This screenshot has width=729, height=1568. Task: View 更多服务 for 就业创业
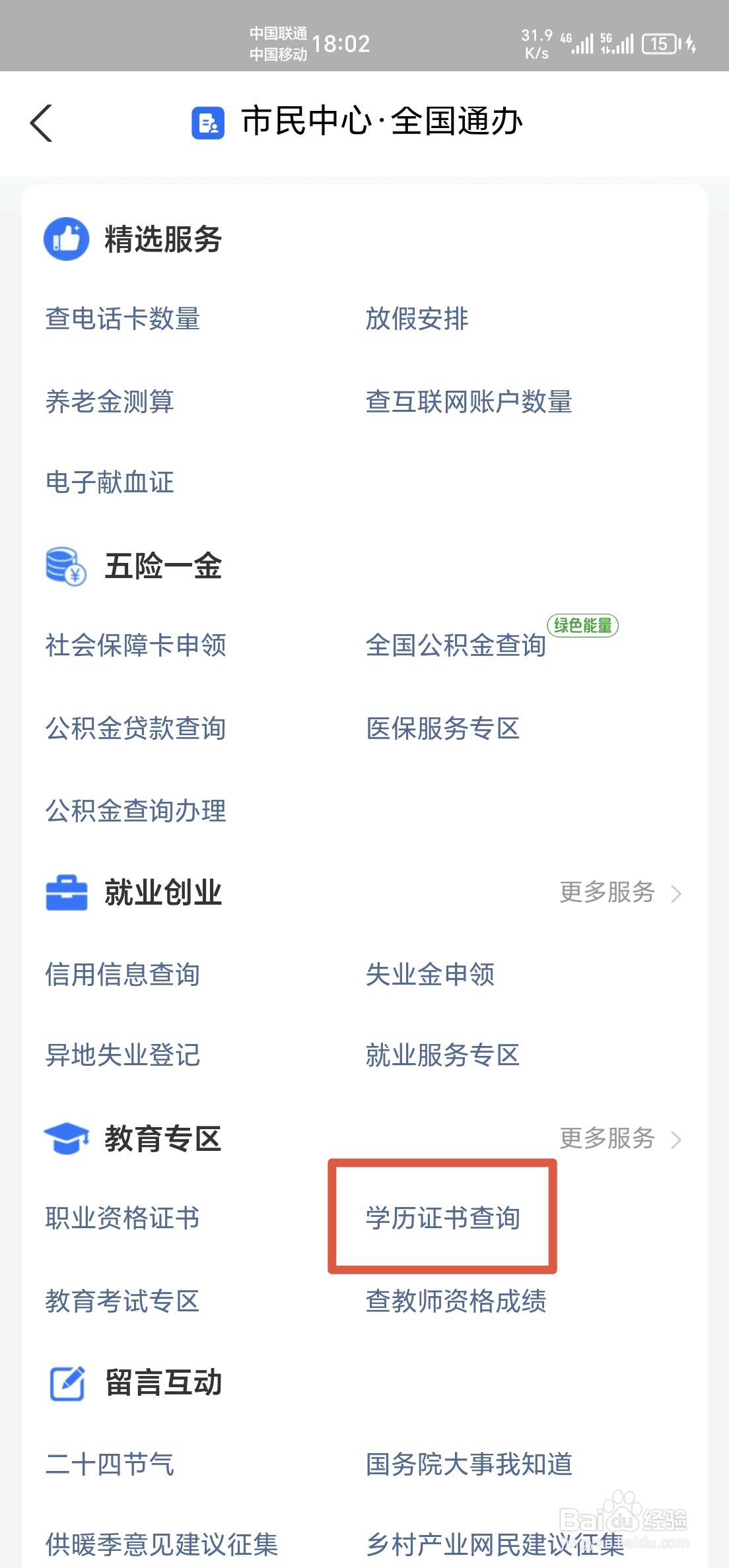(619, 893)
